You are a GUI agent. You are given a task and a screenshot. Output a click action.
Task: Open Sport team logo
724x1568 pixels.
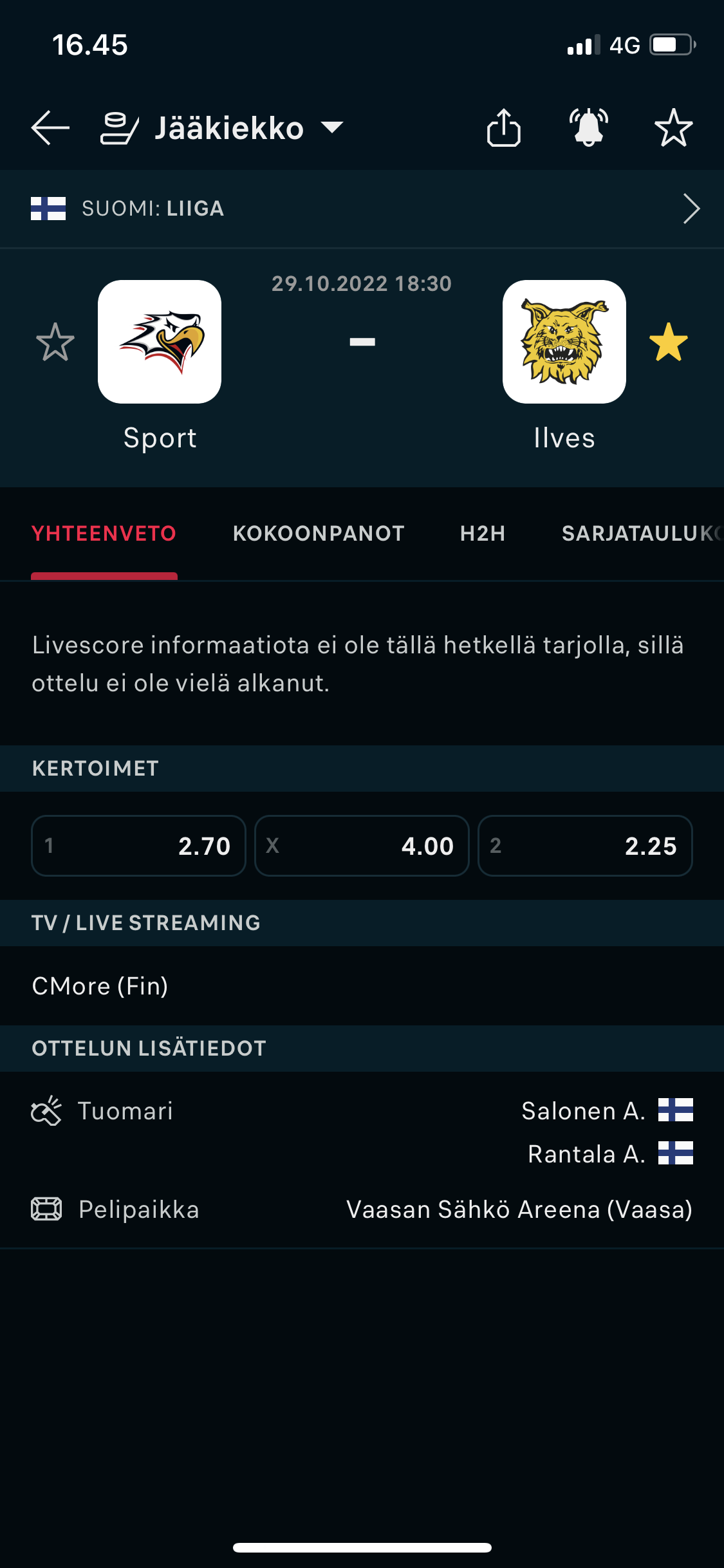click(x=160, y=342)
